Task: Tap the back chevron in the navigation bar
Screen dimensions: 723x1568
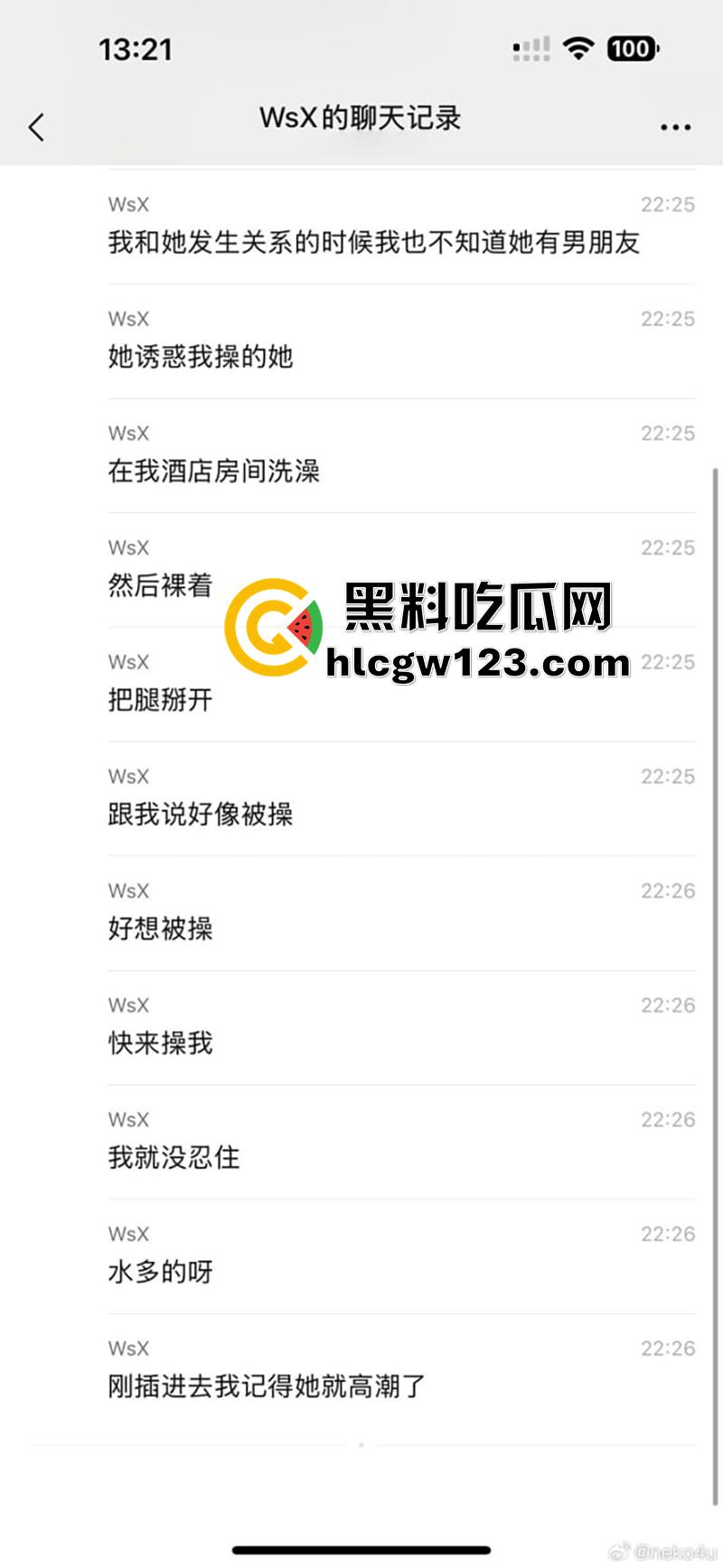Action: [34, 127]
